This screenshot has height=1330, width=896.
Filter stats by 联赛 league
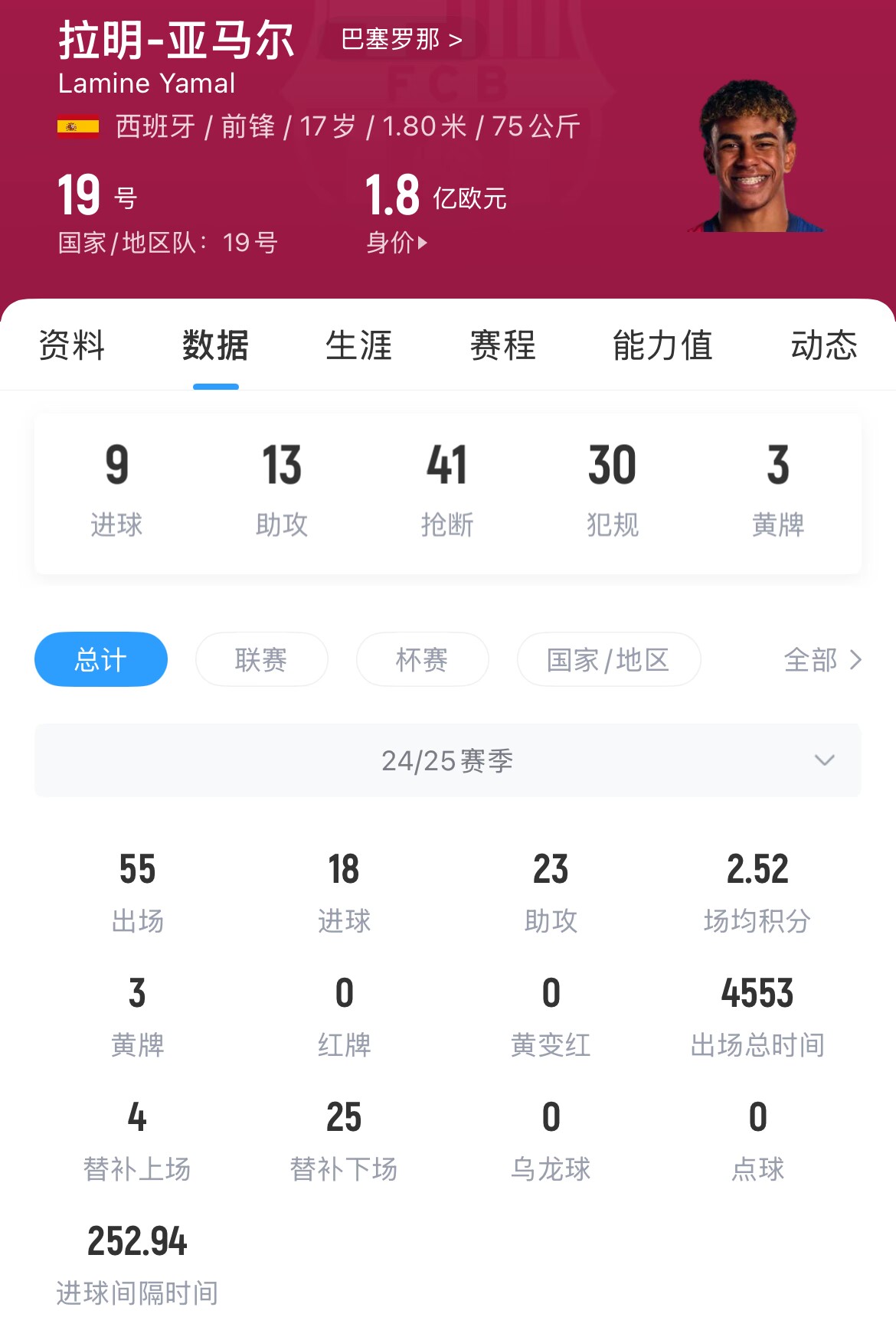click(x=261, y=659)
